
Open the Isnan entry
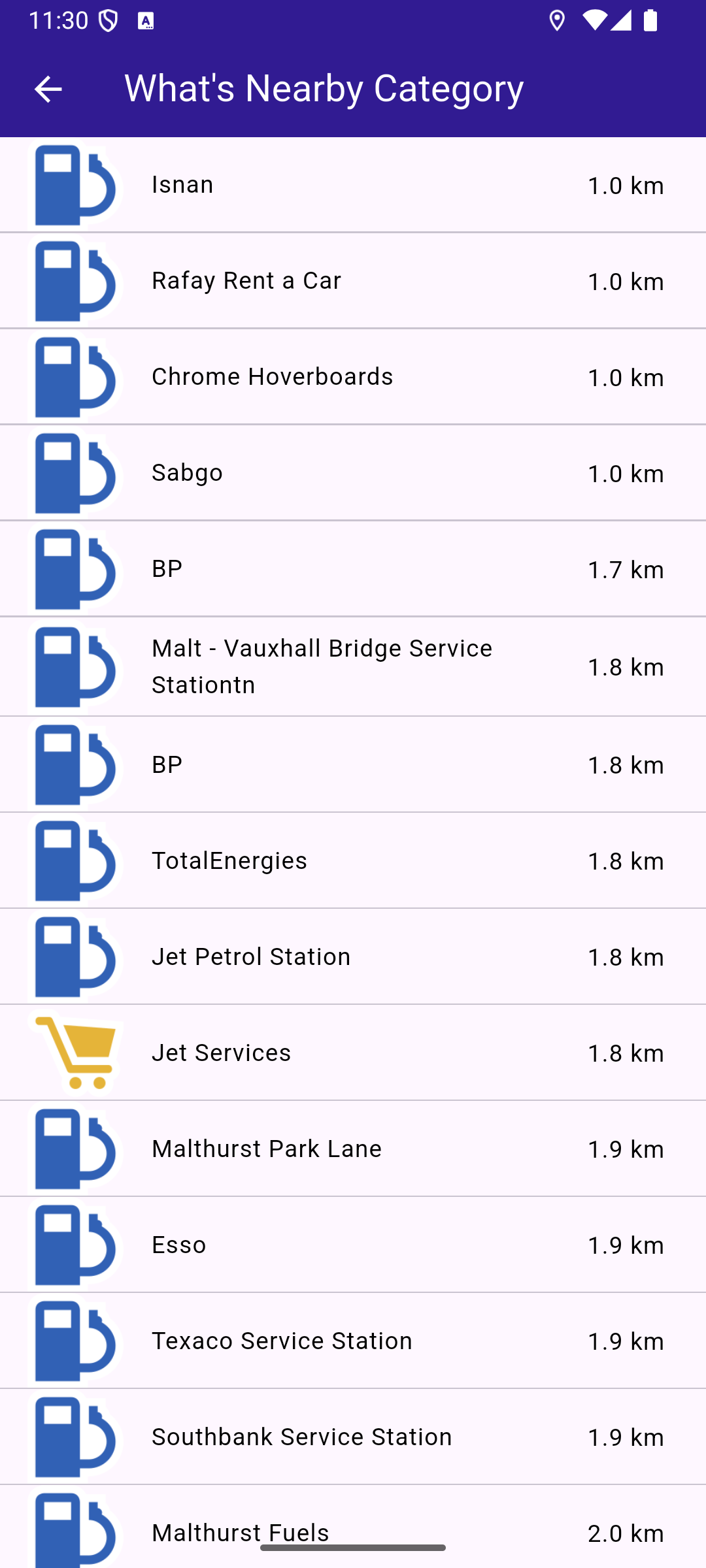[x=353, y=185]
